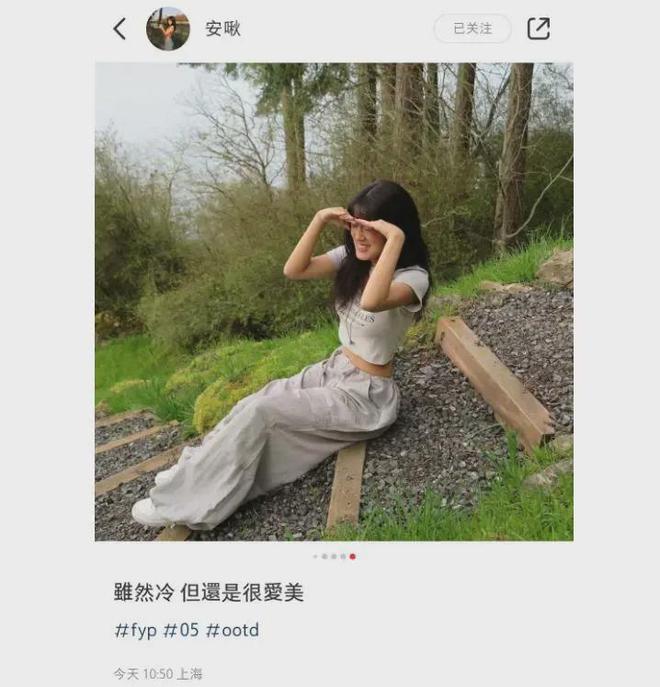Open 安啾's profile avatar
660x687 pixels.
point(168,29)
